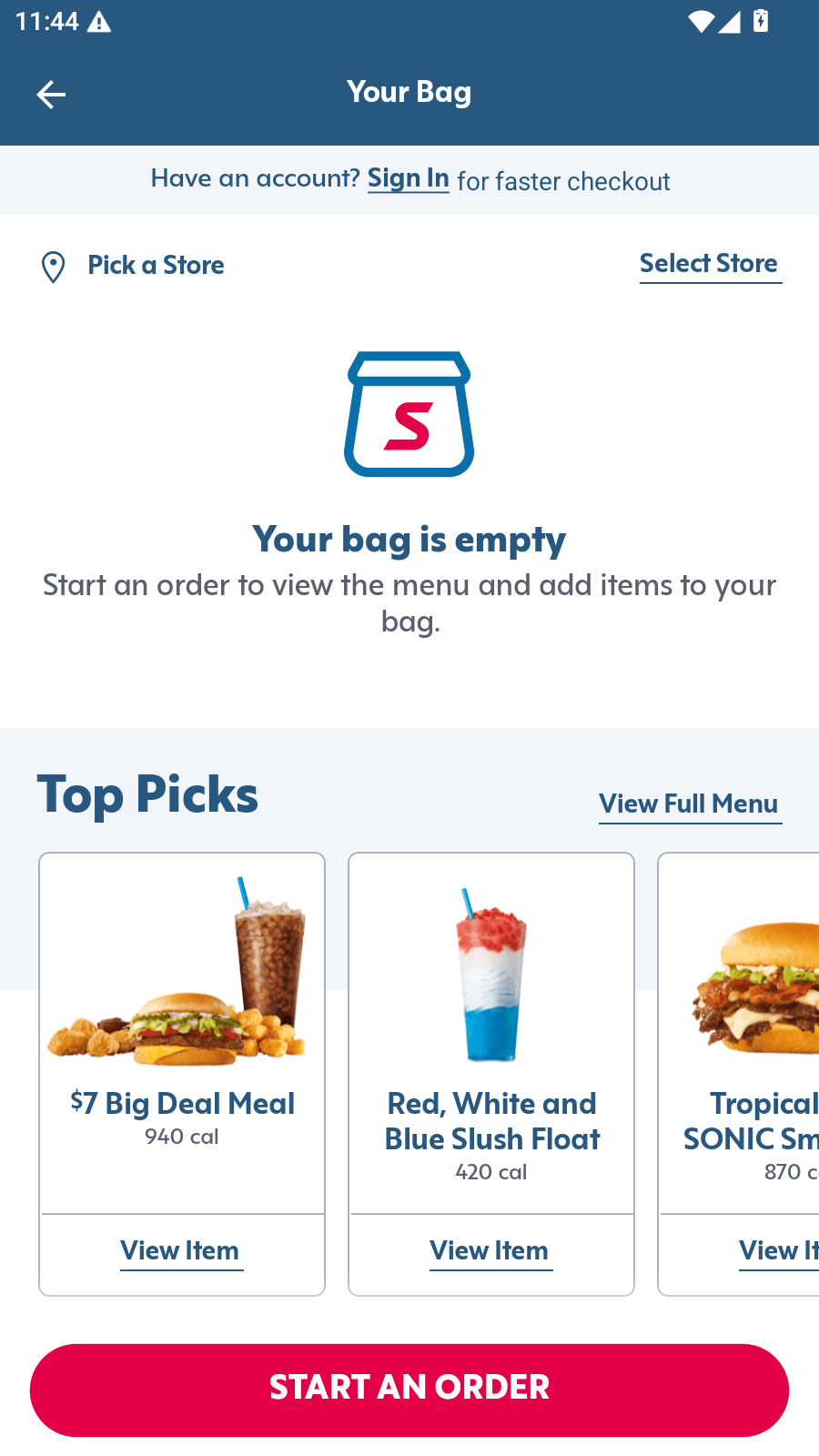The image size is (819, 1456).
Task: Go back using the top arrow
Action: pos(51,94)
